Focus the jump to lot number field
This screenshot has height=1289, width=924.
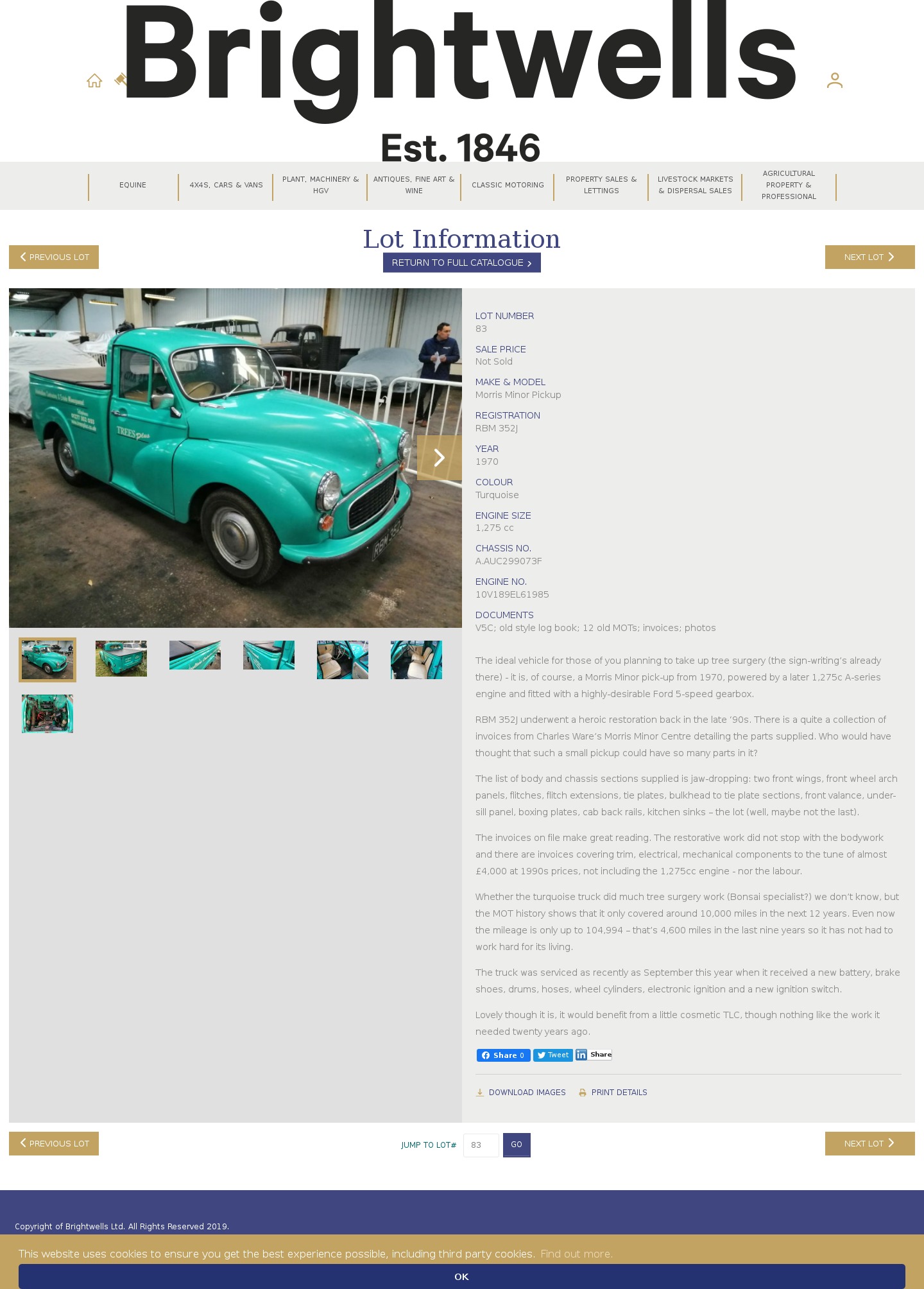coord(481,1145)
